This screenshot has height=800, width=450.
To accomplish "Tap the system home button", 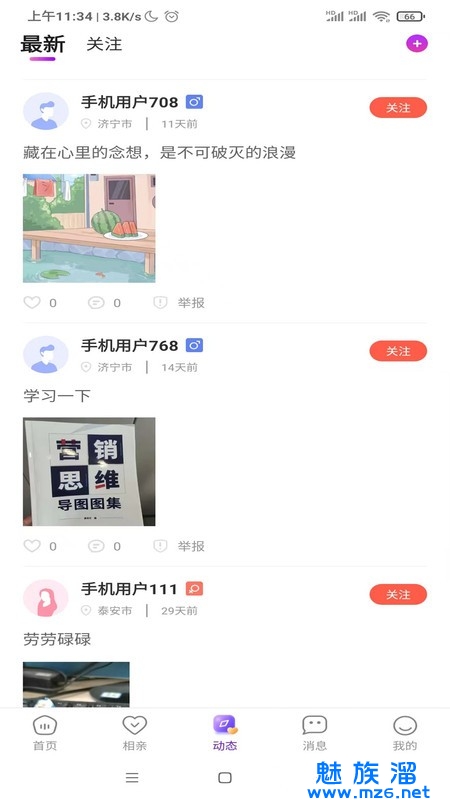I will (x=224, y=778).
